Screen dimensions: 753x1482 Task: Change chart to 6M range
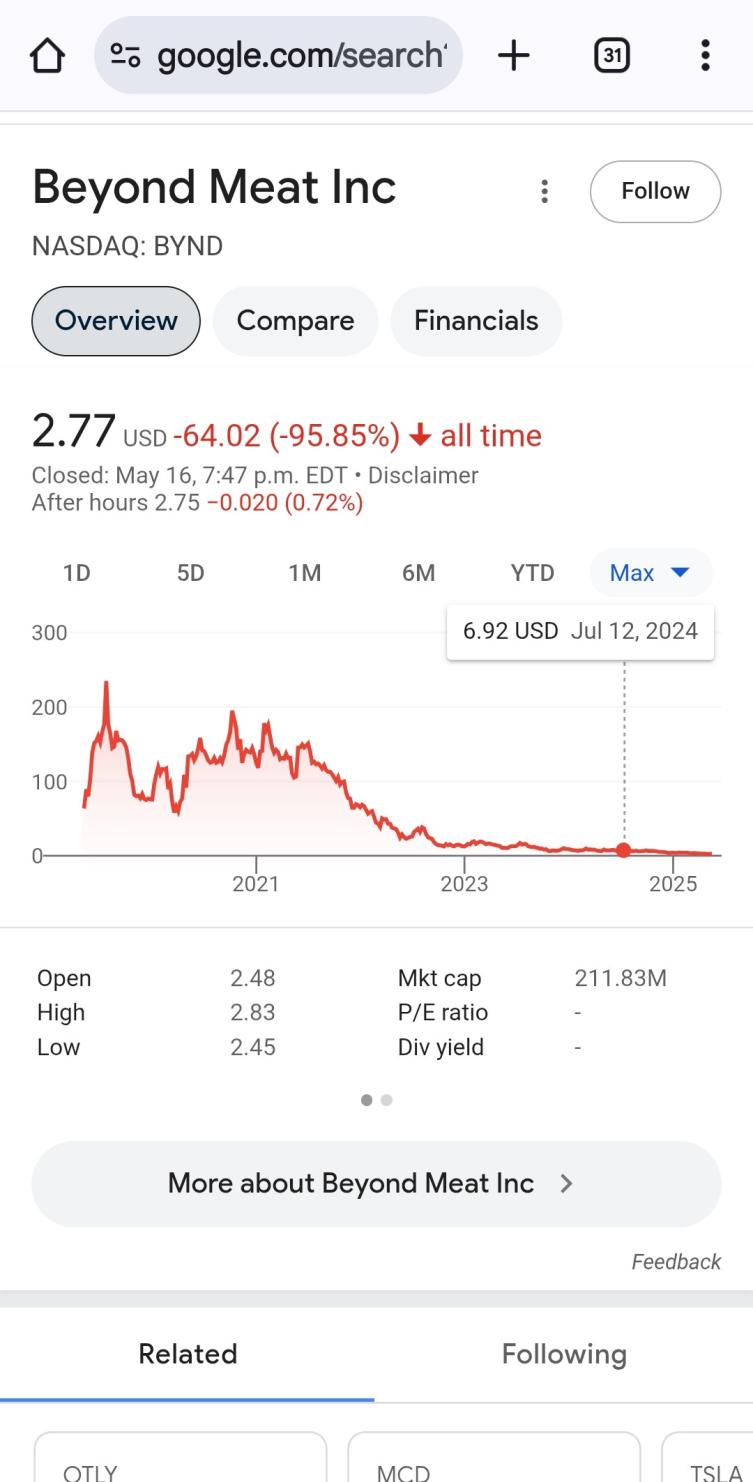click(418, 573)
